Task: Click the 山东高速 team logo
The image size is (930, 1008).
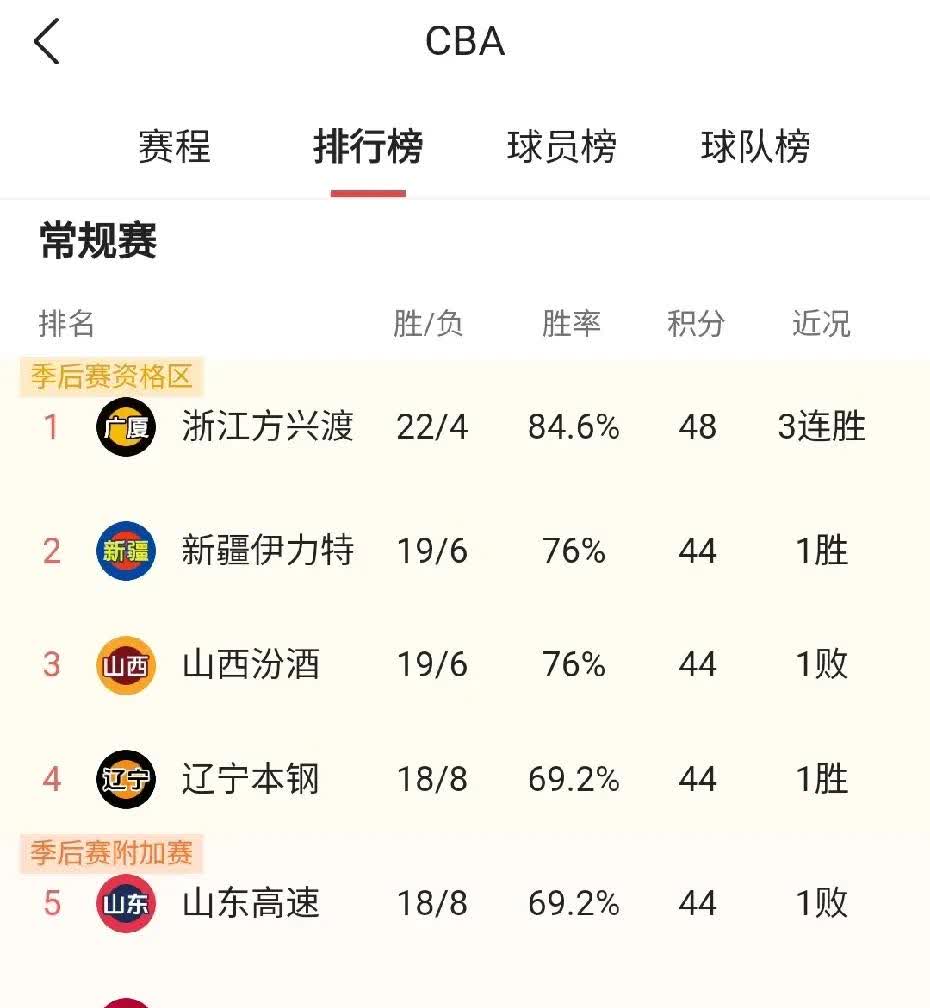Action: click(x=125, y=904)
